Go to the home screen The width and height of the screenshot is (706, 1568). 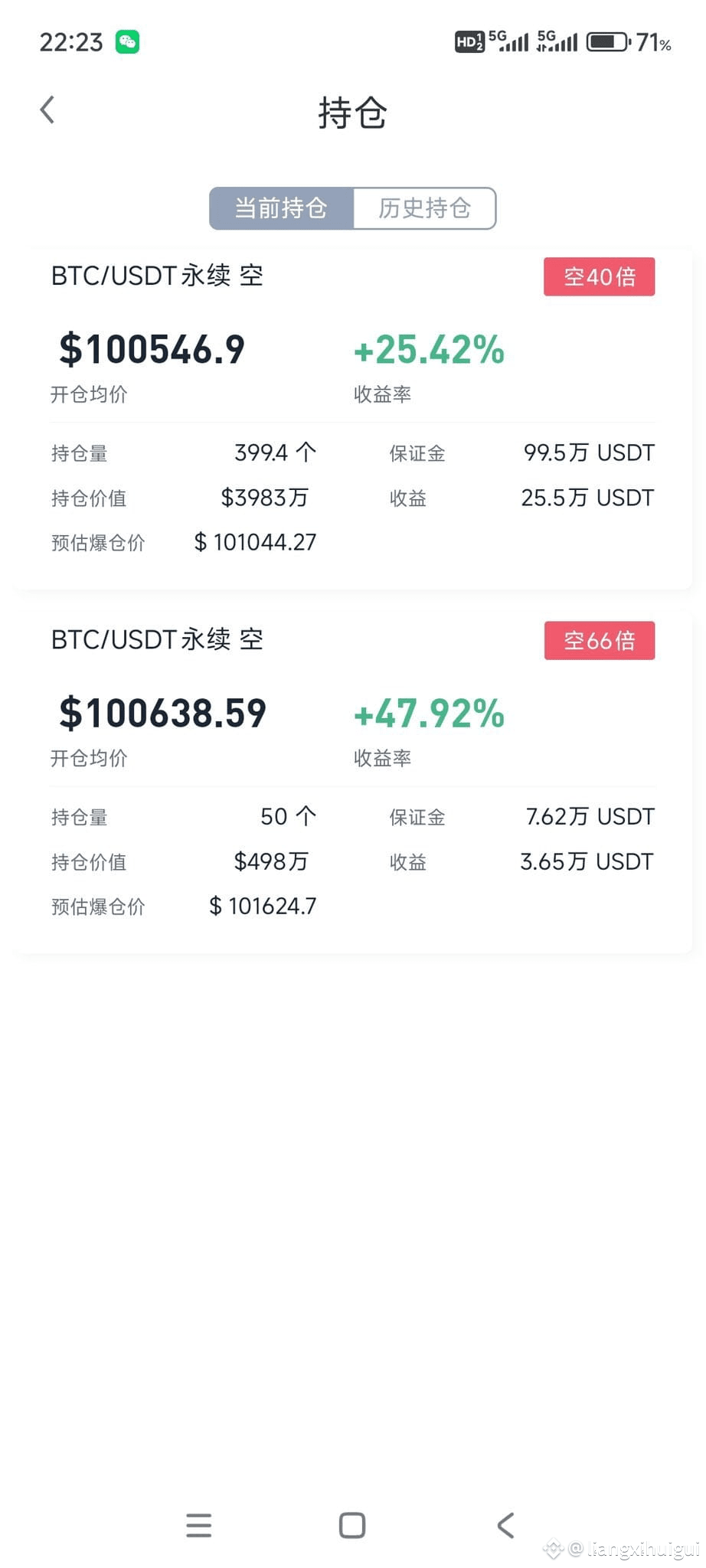click(x=352, y=1525)
